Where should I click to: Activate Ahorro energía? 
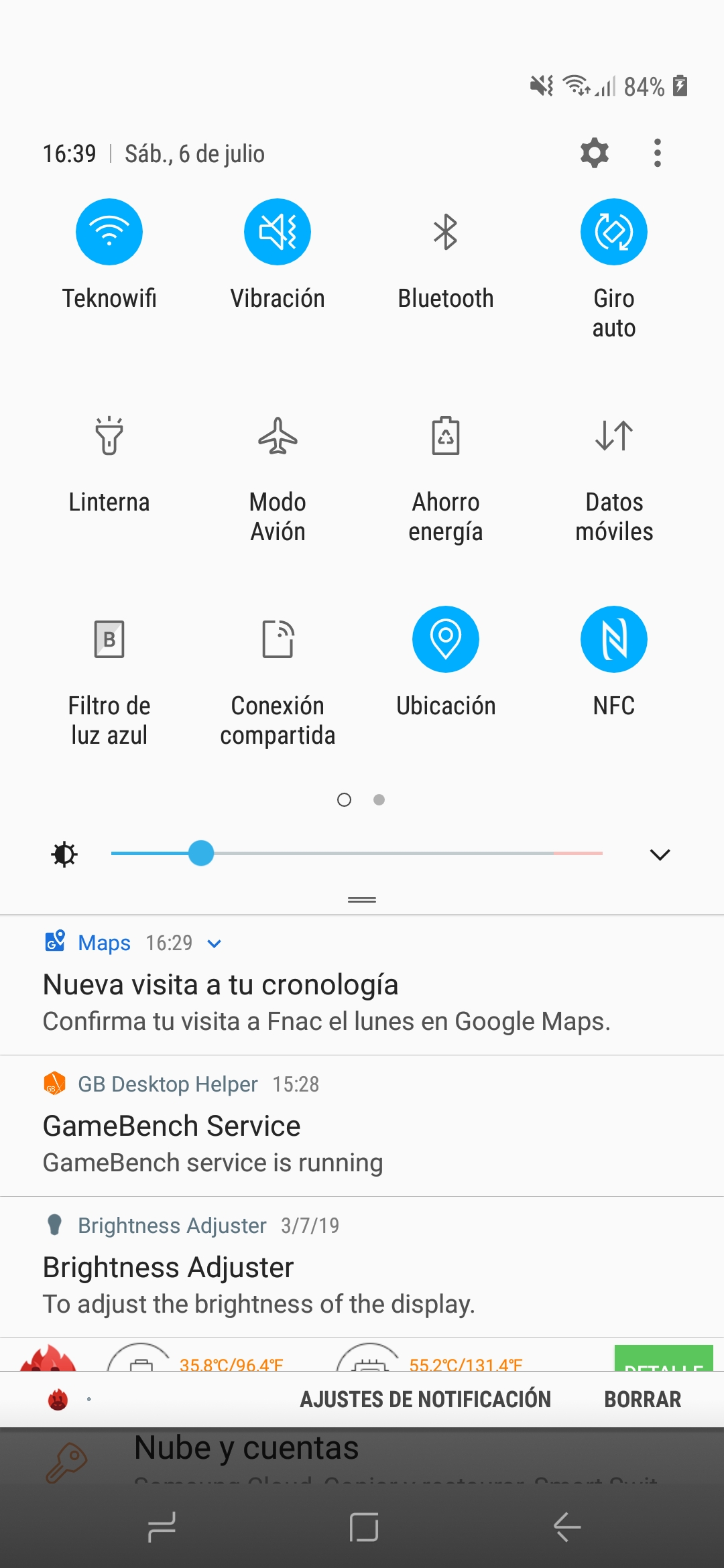pos(446,436)
